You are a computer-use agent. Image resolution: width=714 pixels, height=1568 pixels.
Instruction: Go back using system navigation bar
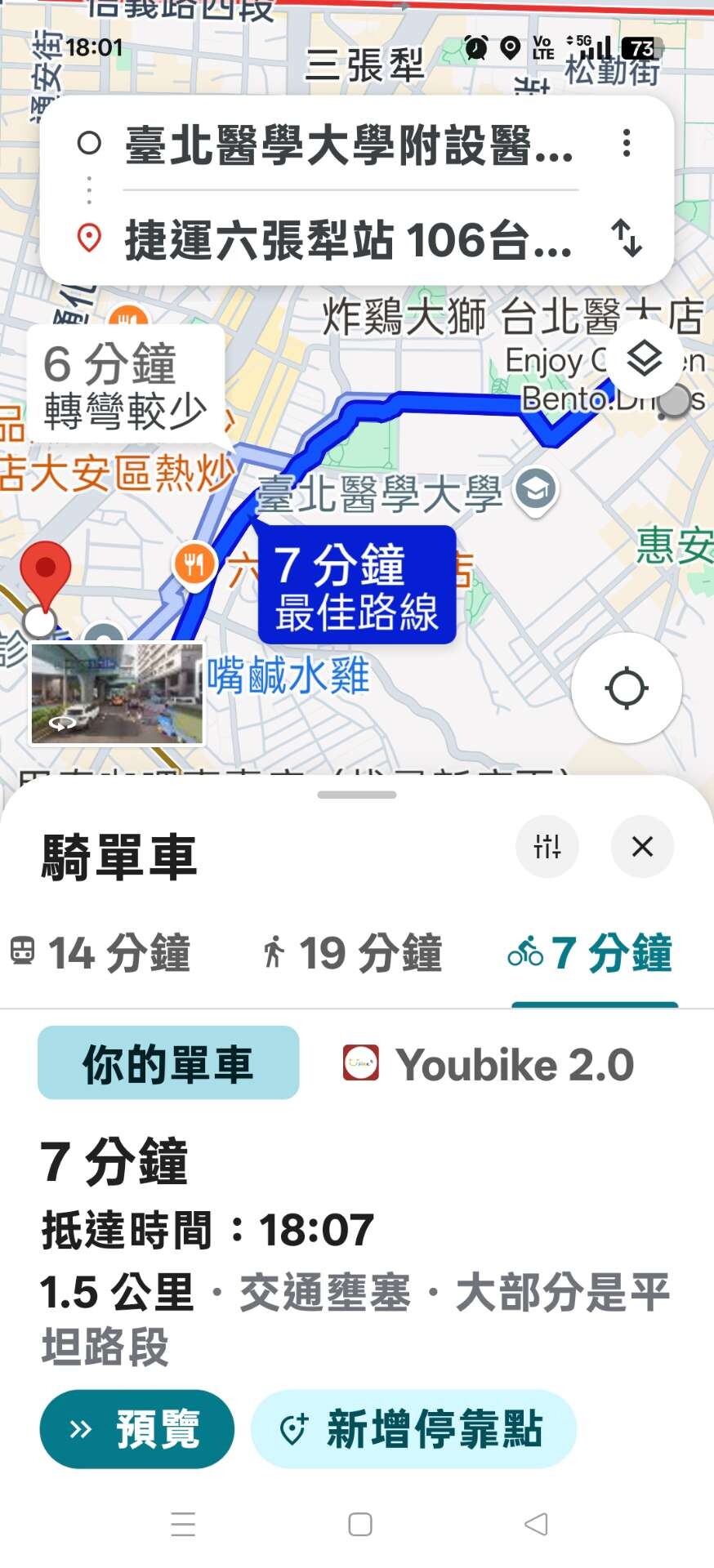536,1524
